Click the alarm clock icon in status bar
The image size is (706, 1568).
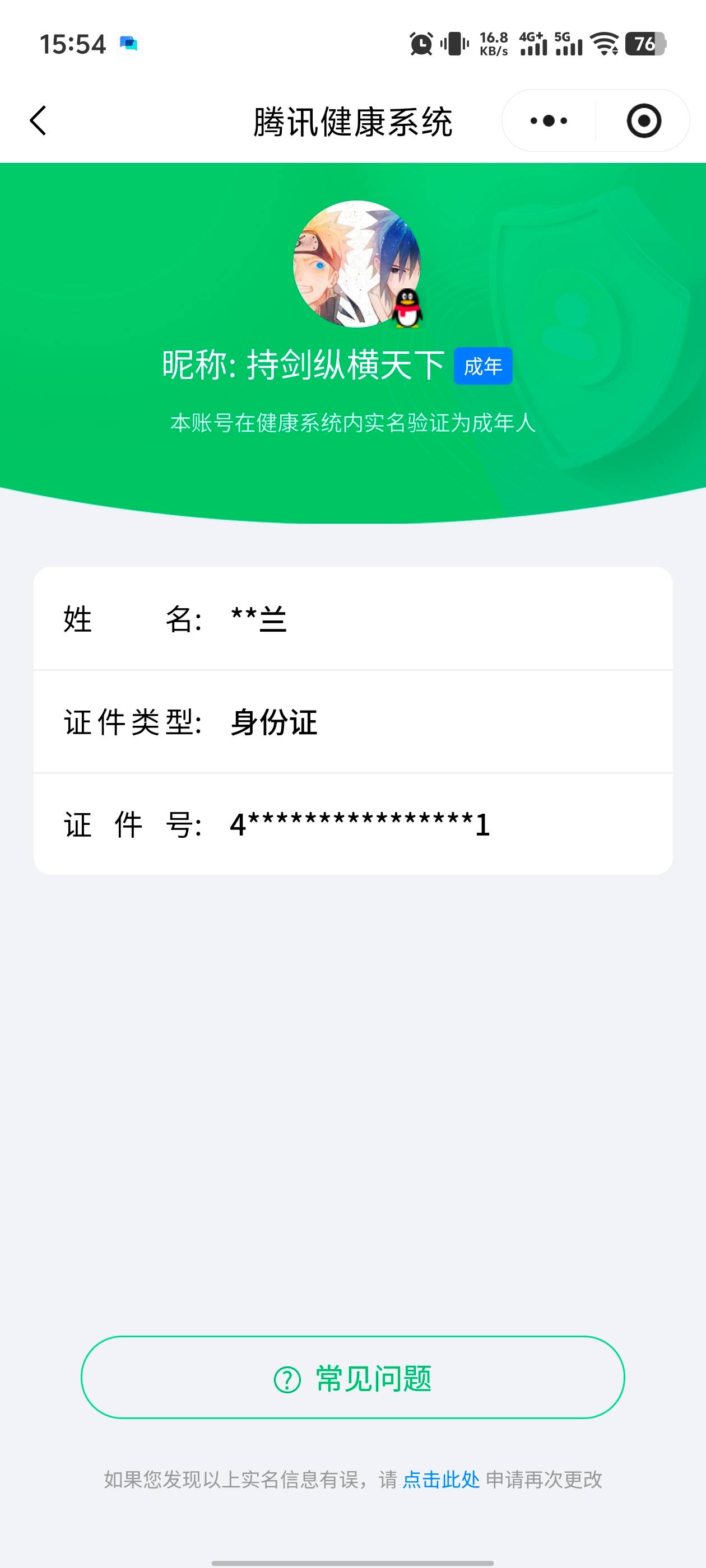[x=420, y=43]
